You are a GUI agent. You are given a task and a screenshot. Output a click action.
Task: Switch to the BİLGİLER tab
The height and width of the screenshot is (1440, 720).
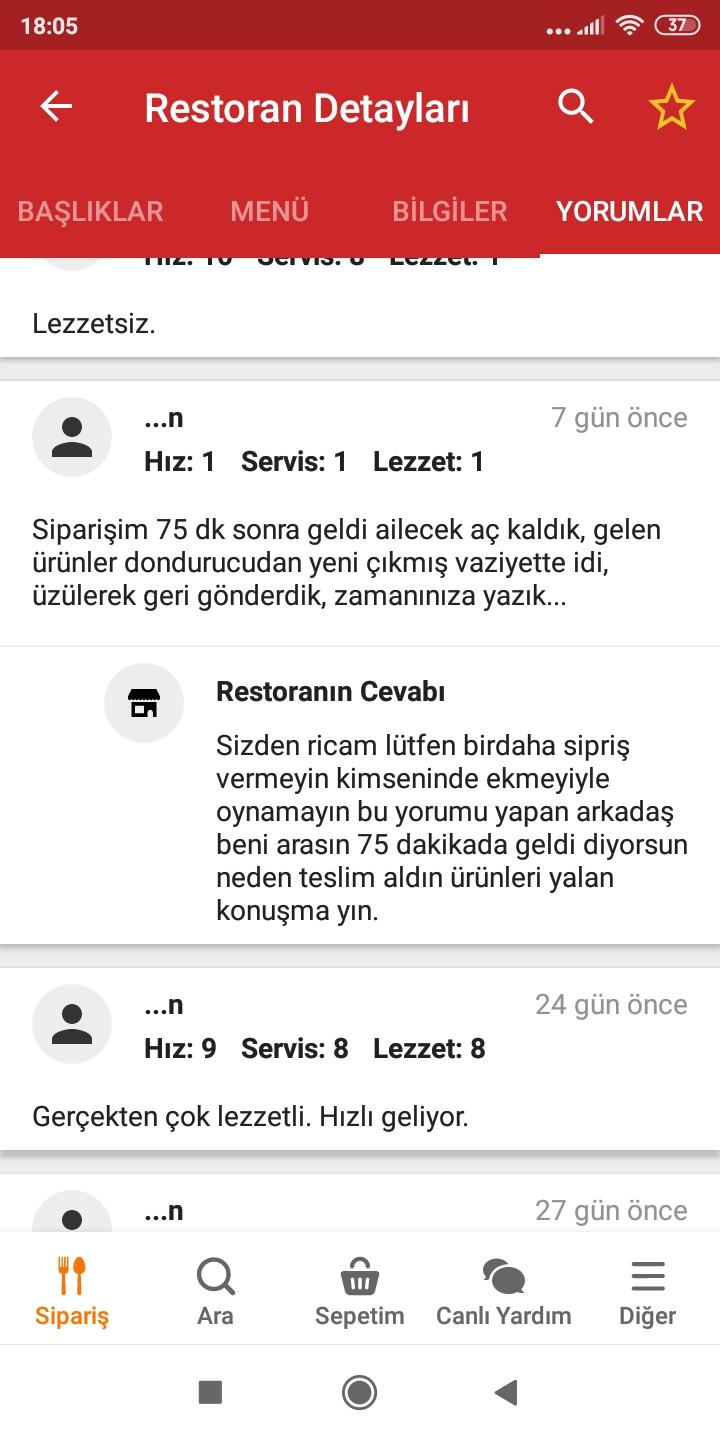[450, 211]
